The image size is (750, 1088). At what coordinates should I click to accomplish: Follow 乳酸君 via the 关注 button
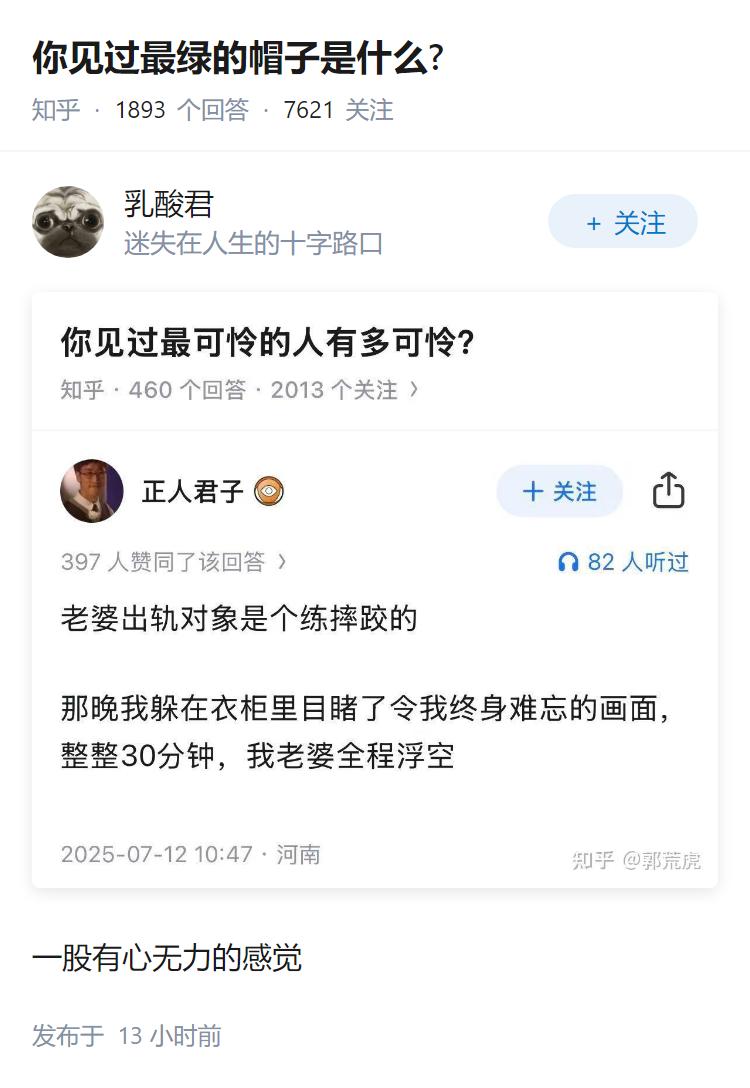coord(622,222)
